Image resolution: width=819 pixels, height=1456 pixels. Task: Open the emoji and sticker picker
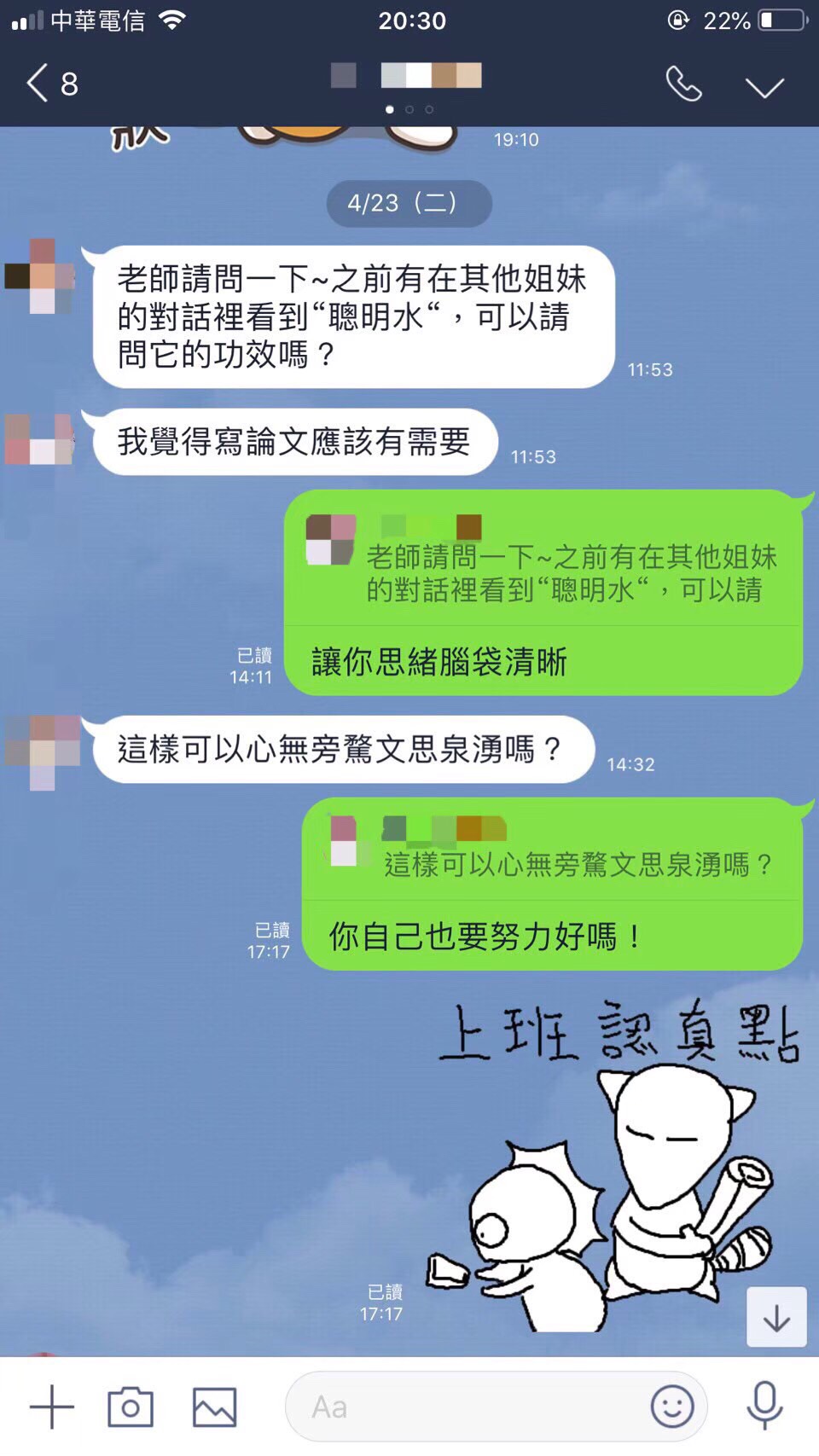click(672, 1407)
